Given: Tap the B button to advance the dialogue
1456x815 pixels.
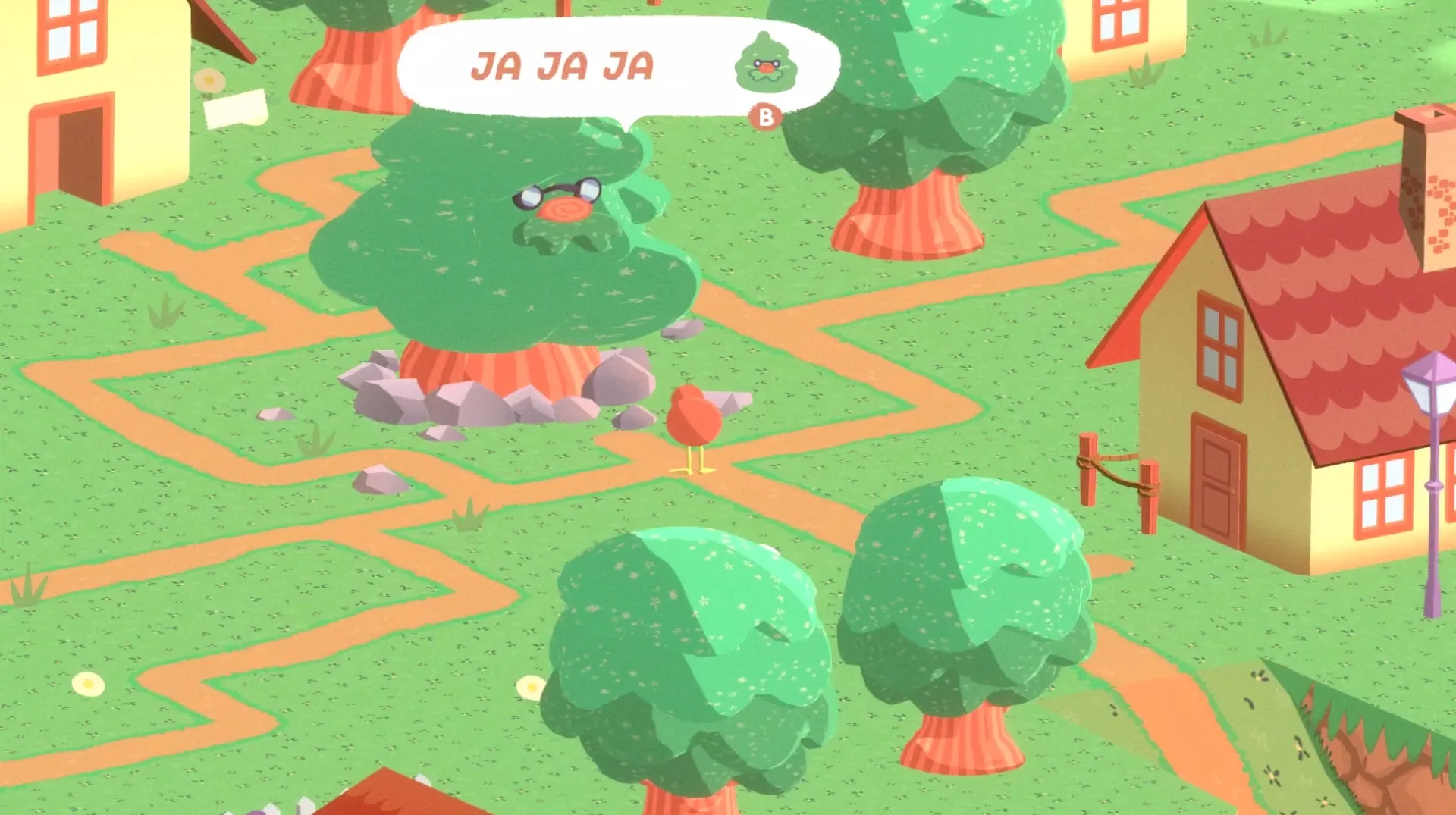Looking at the screenshot, I should point(765,118).
